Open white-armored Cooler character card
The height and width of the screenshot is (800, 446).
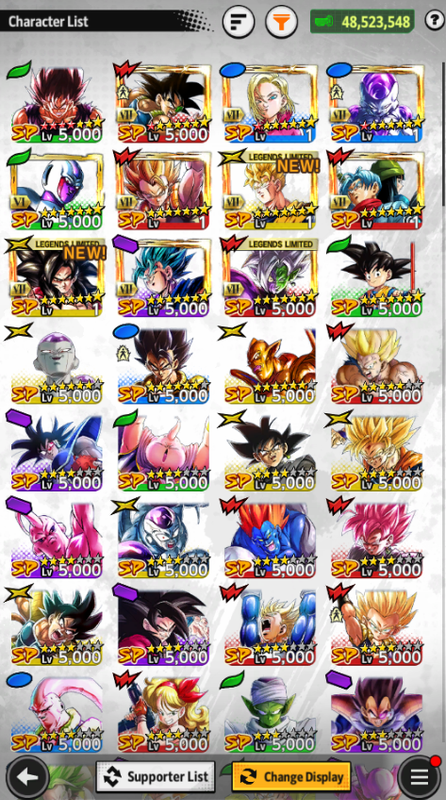57,191
